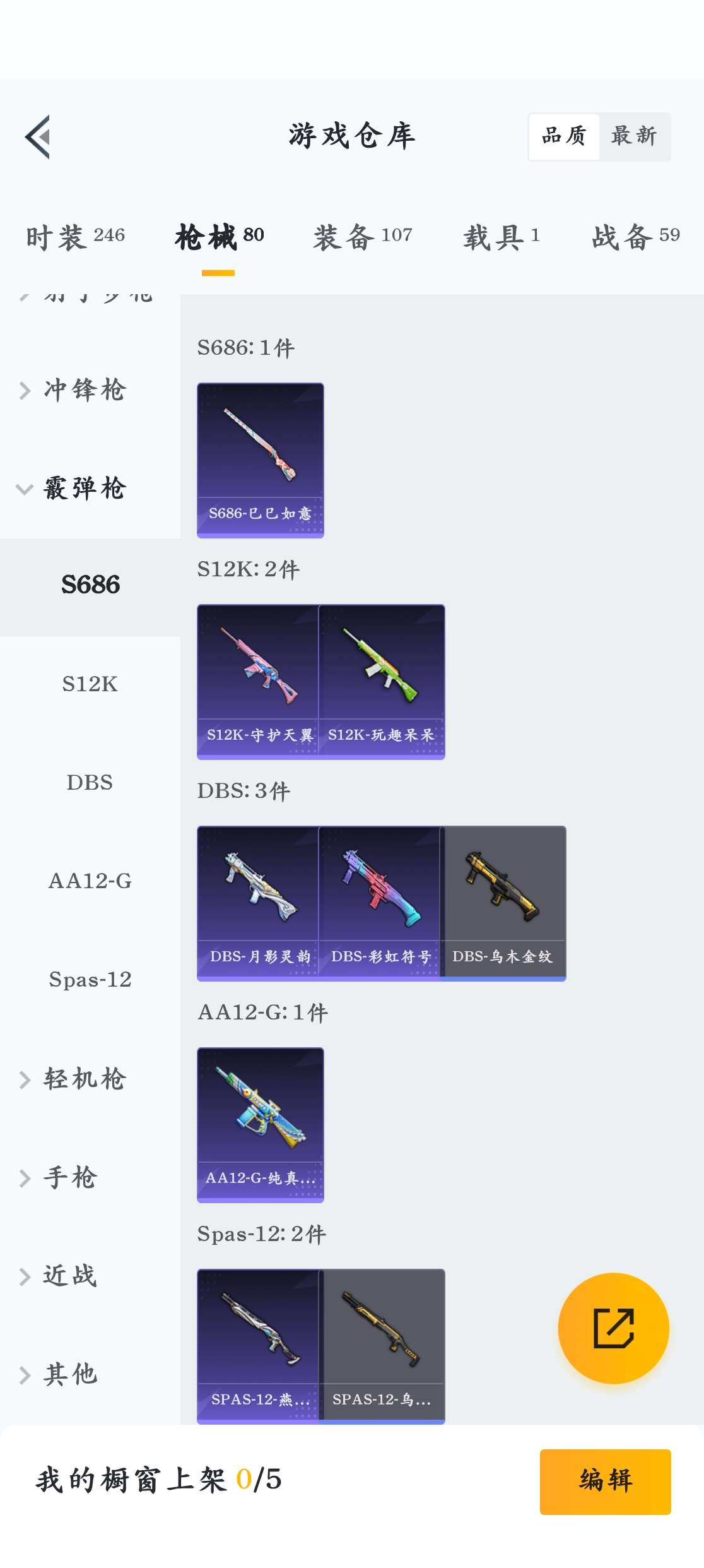Image resolution: width=704 pixels, height=1568 pixels.
Task: Open the DBS-乌木金纹 skin card
Action: coord(503,903)
